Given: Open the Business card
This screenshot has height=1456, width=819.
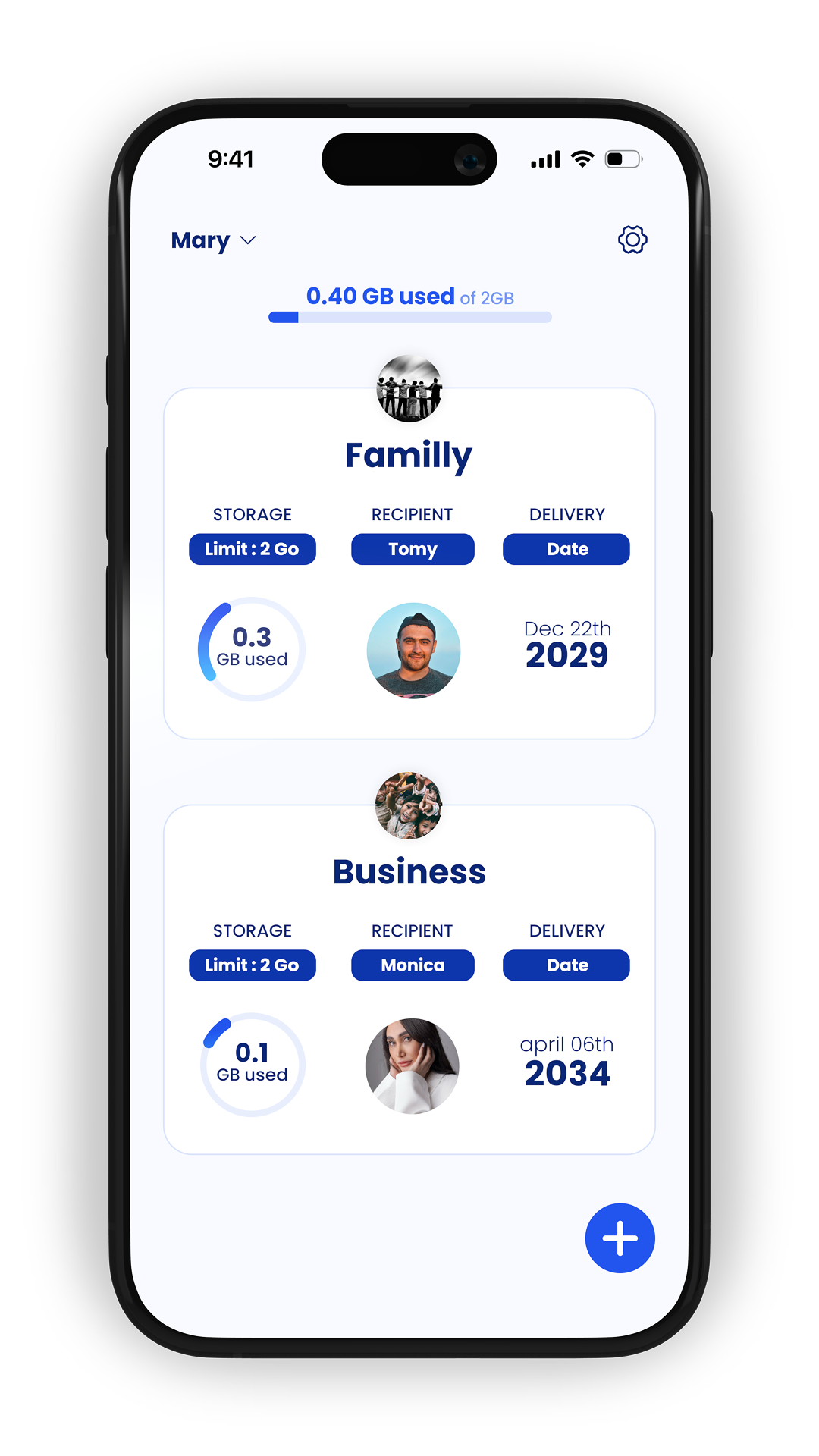Looking at the screenshot, I should 409,872.
